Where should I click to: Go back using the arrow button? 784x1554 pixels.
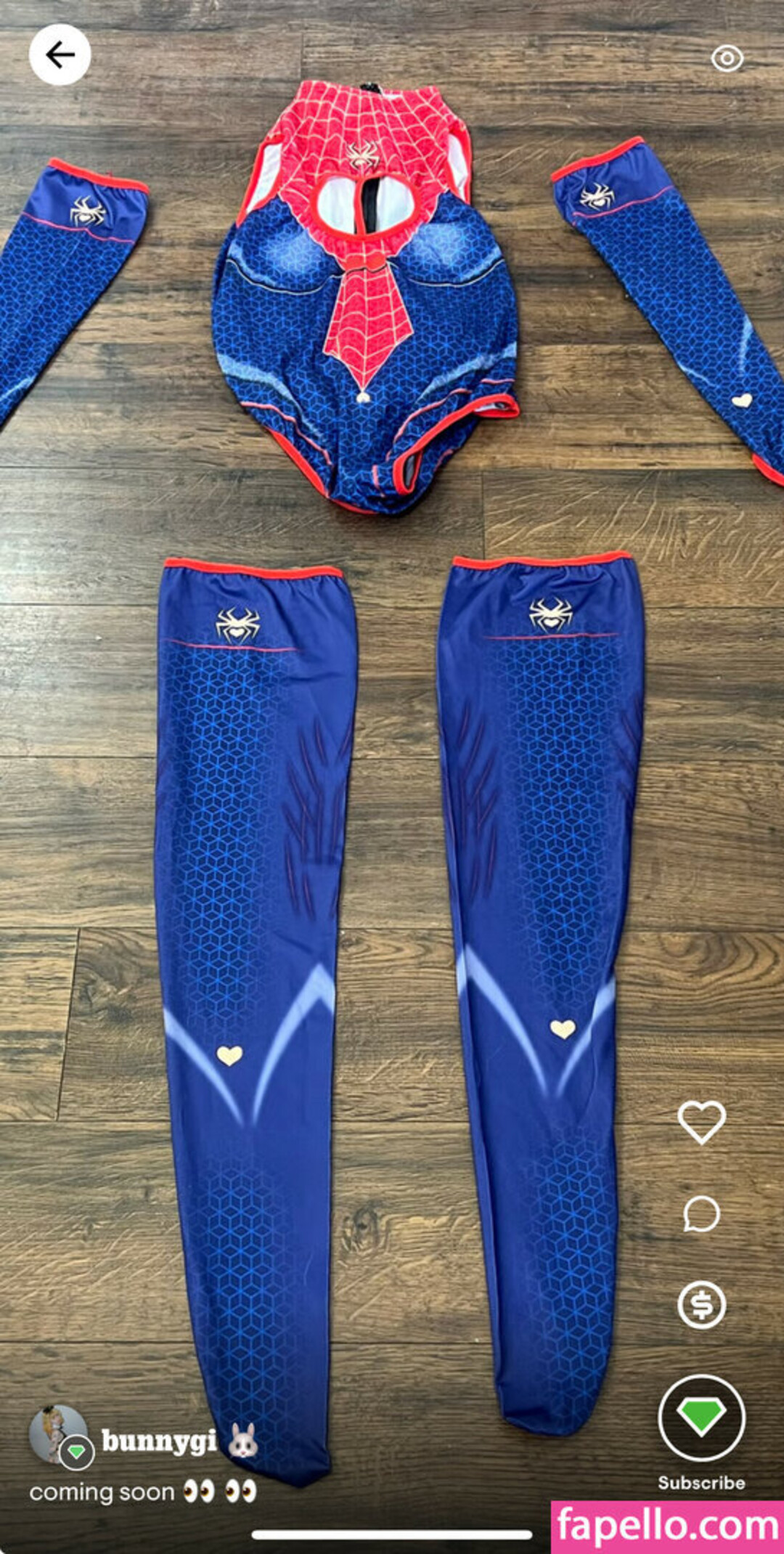[x=60, y=54]
